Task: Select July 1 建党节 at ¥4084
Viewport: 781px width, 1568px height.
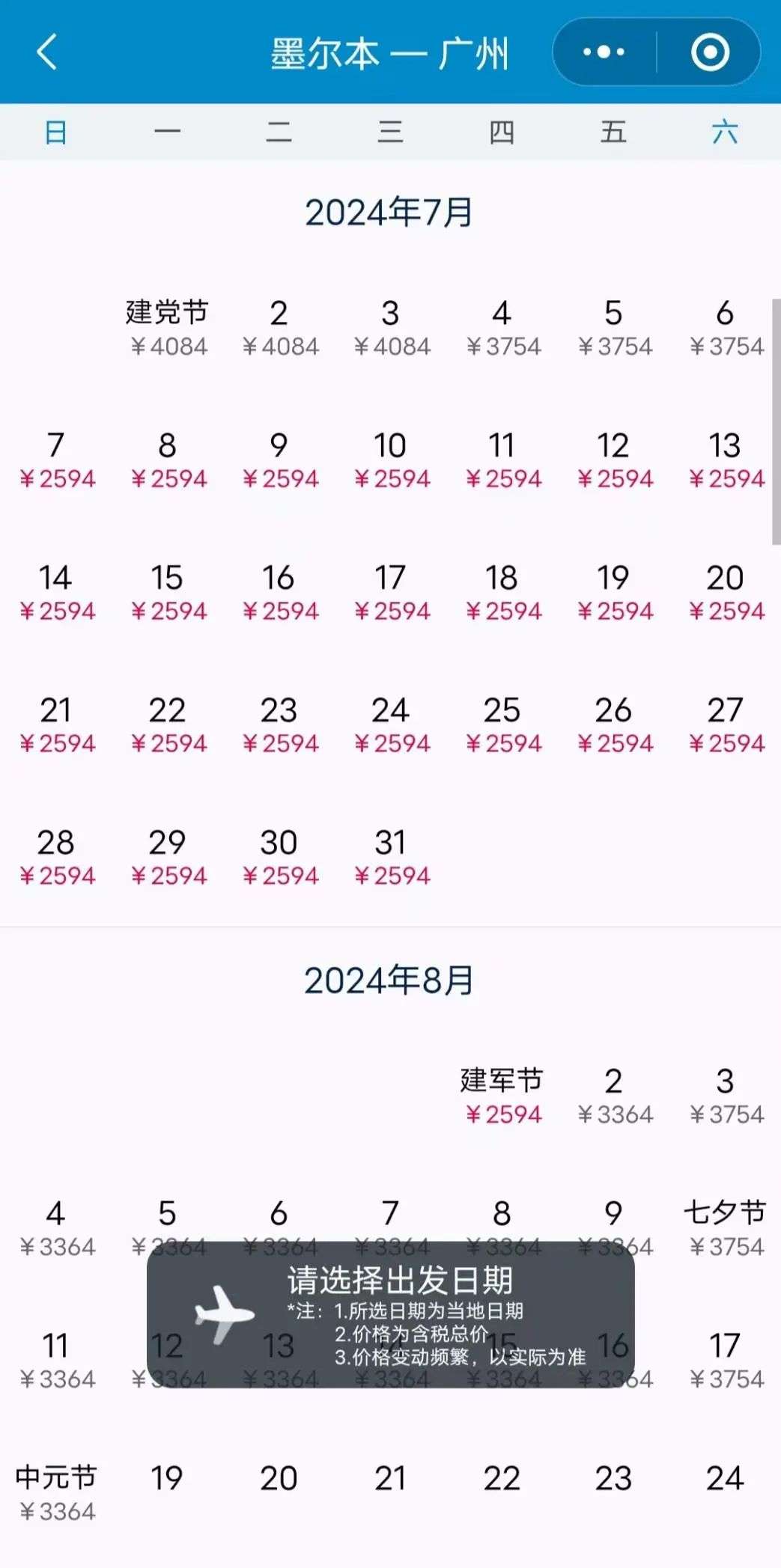Action: 167,328
